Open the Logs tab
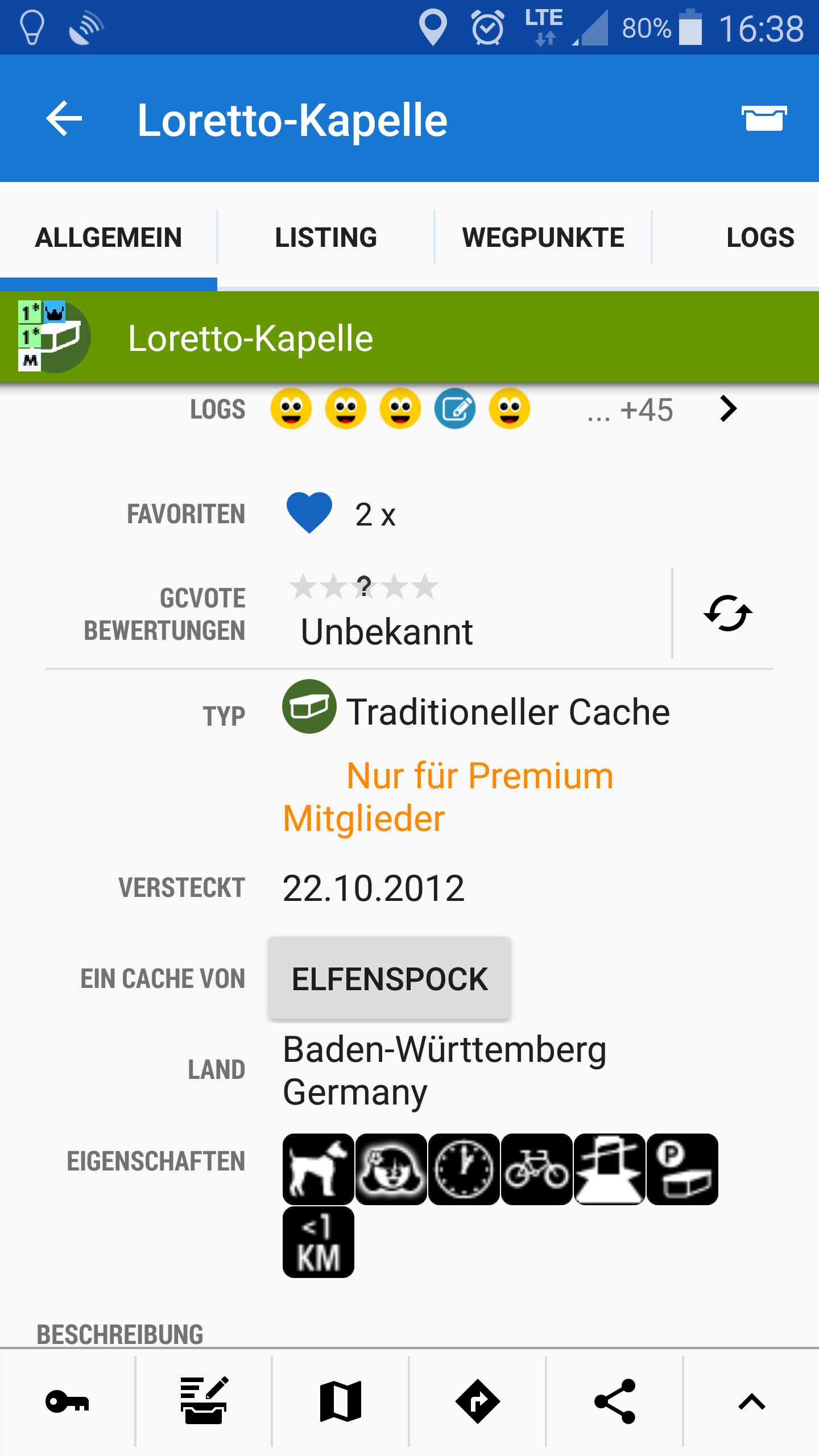Viewport: 819px width, 1456px height. pos(760,237)
